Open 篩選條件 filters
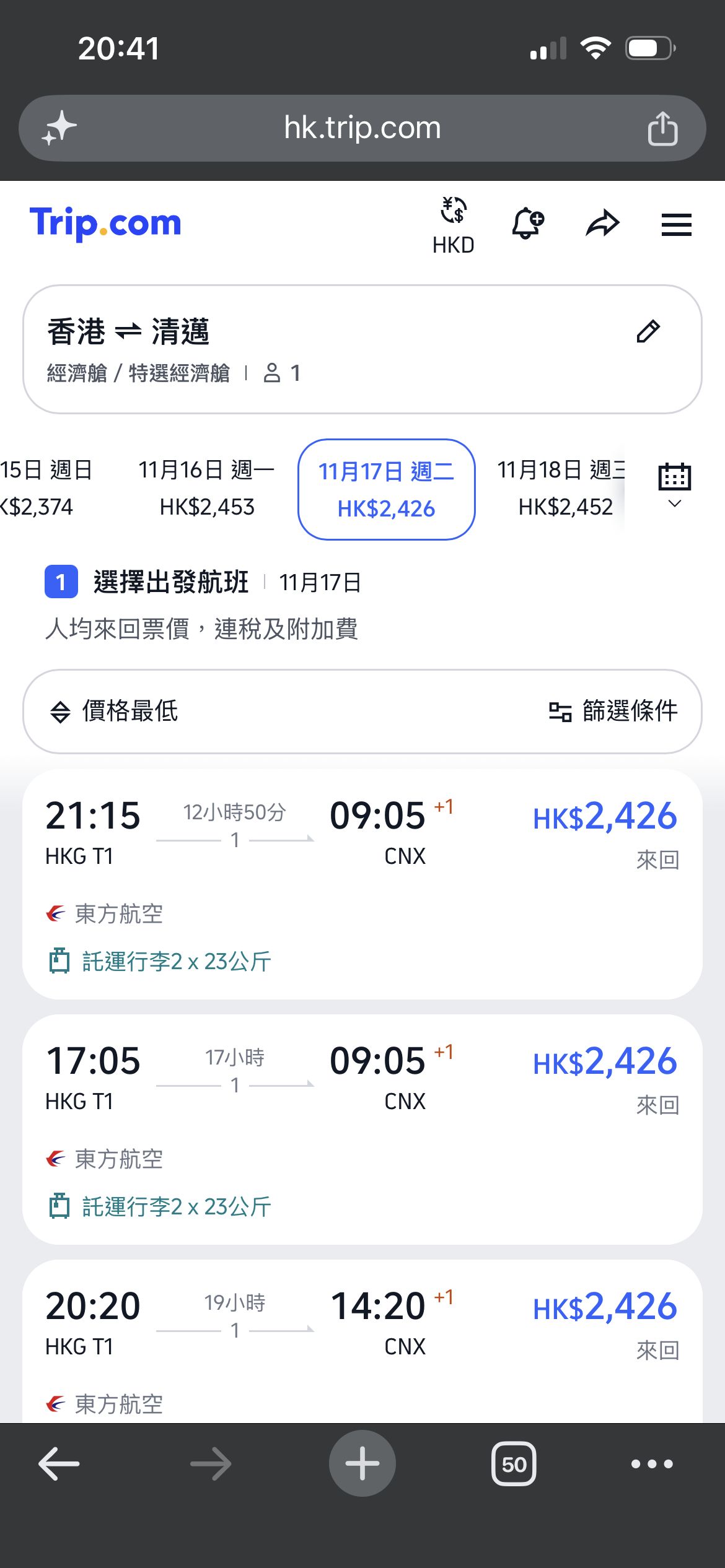Image resolution: width=725 pixels, height=1568 pixels. pos(613,711)
